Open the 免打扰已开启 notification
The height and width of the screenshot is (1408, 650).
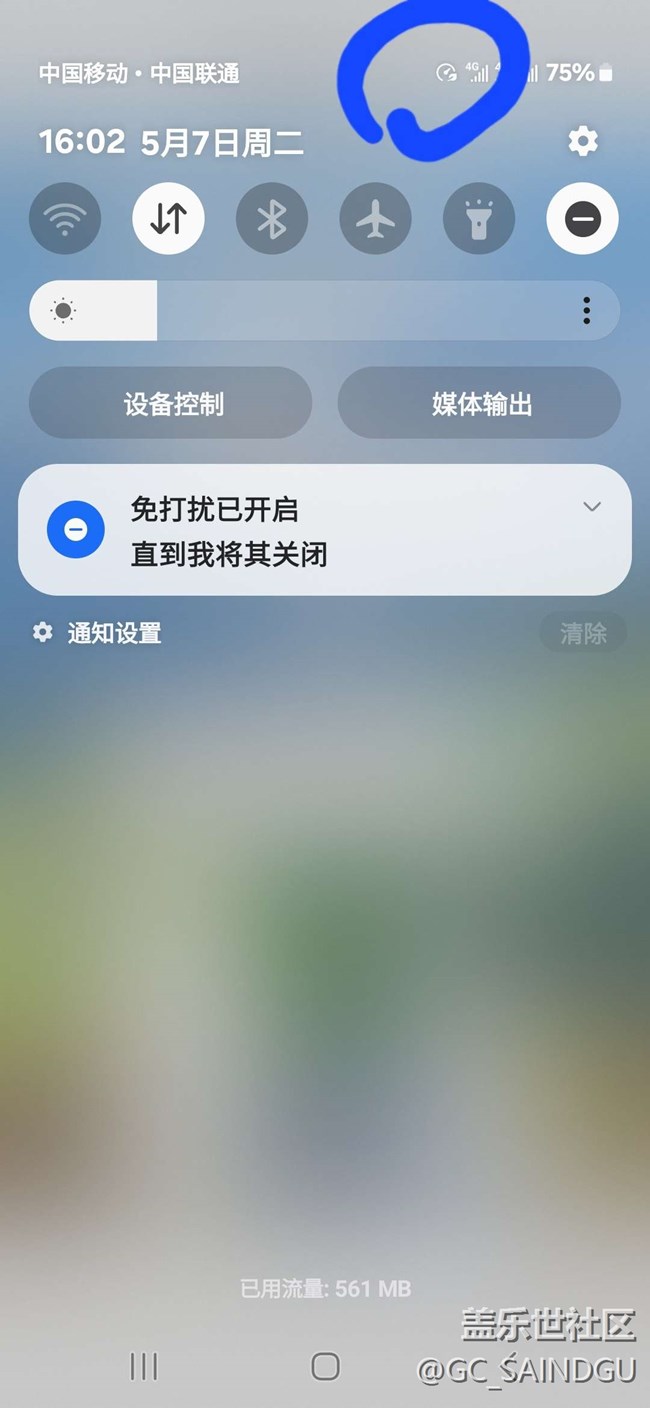[x=300, y=530]
